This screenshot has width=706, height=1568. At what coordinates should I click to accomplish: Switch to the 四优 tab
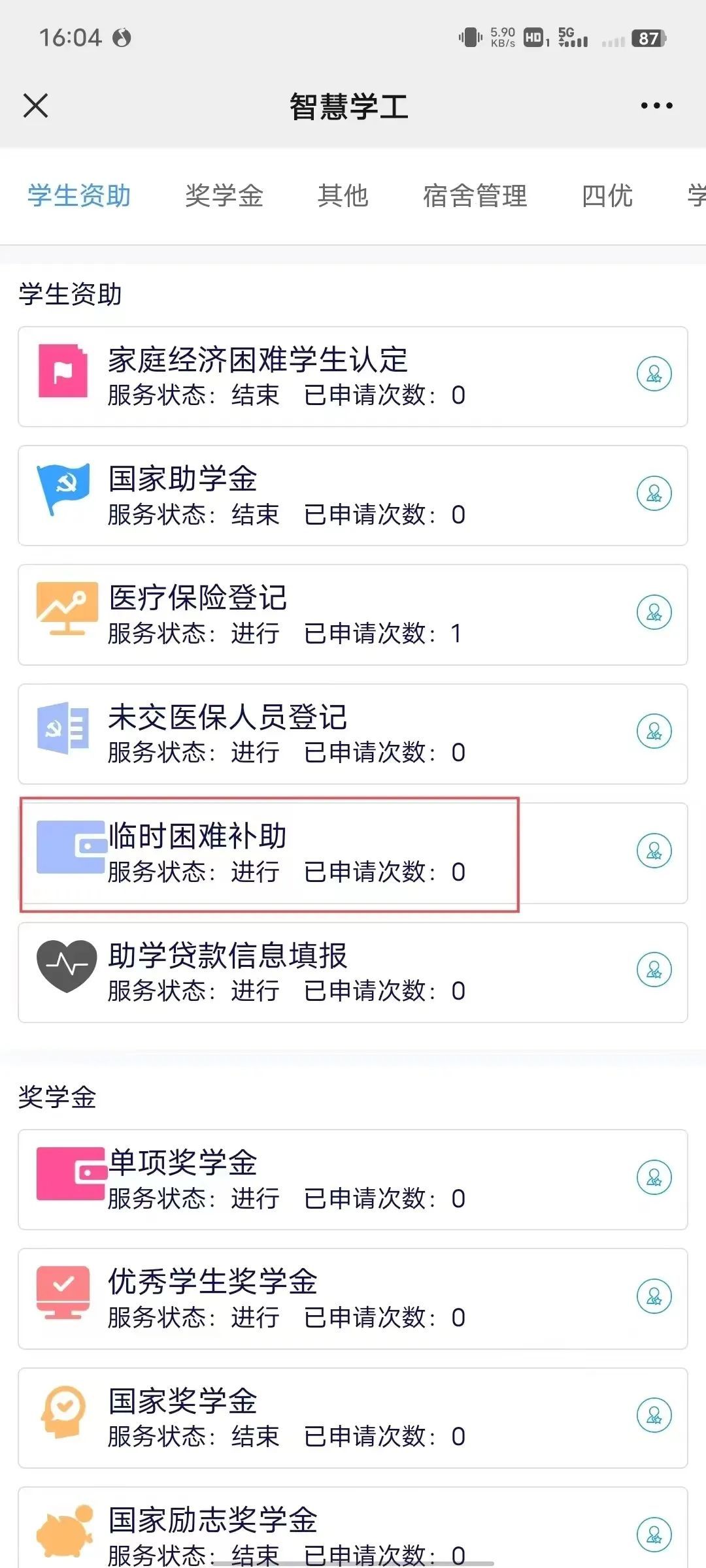(607, 195)
